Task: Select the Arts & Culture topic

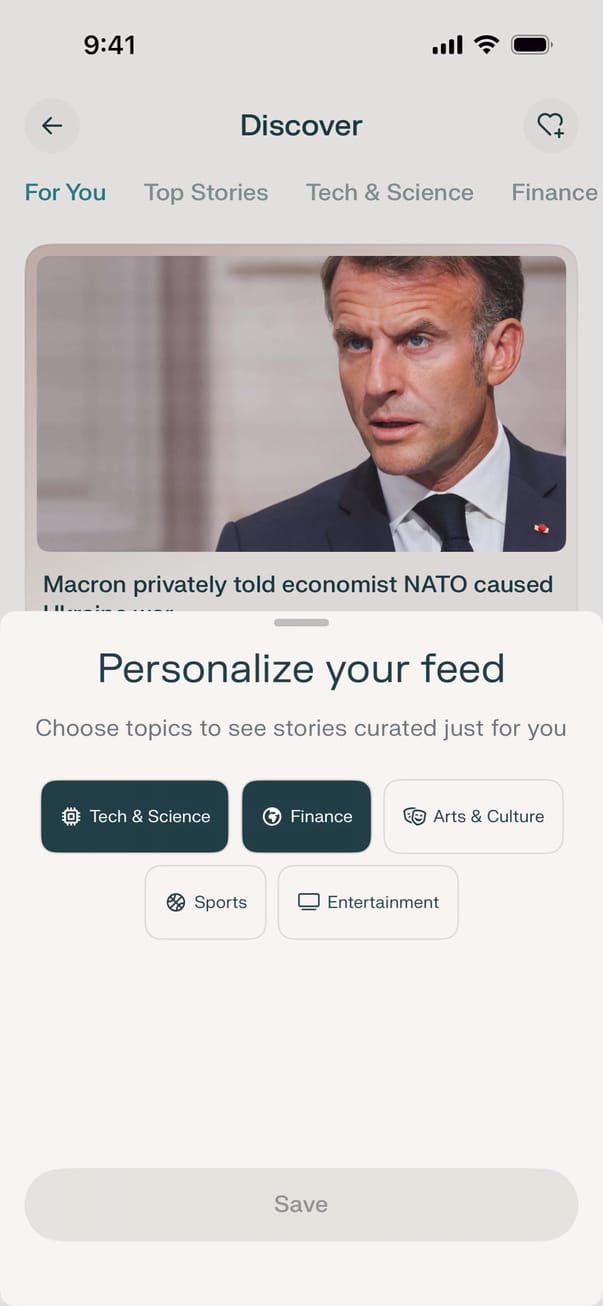Action: (x=473, y=817)
